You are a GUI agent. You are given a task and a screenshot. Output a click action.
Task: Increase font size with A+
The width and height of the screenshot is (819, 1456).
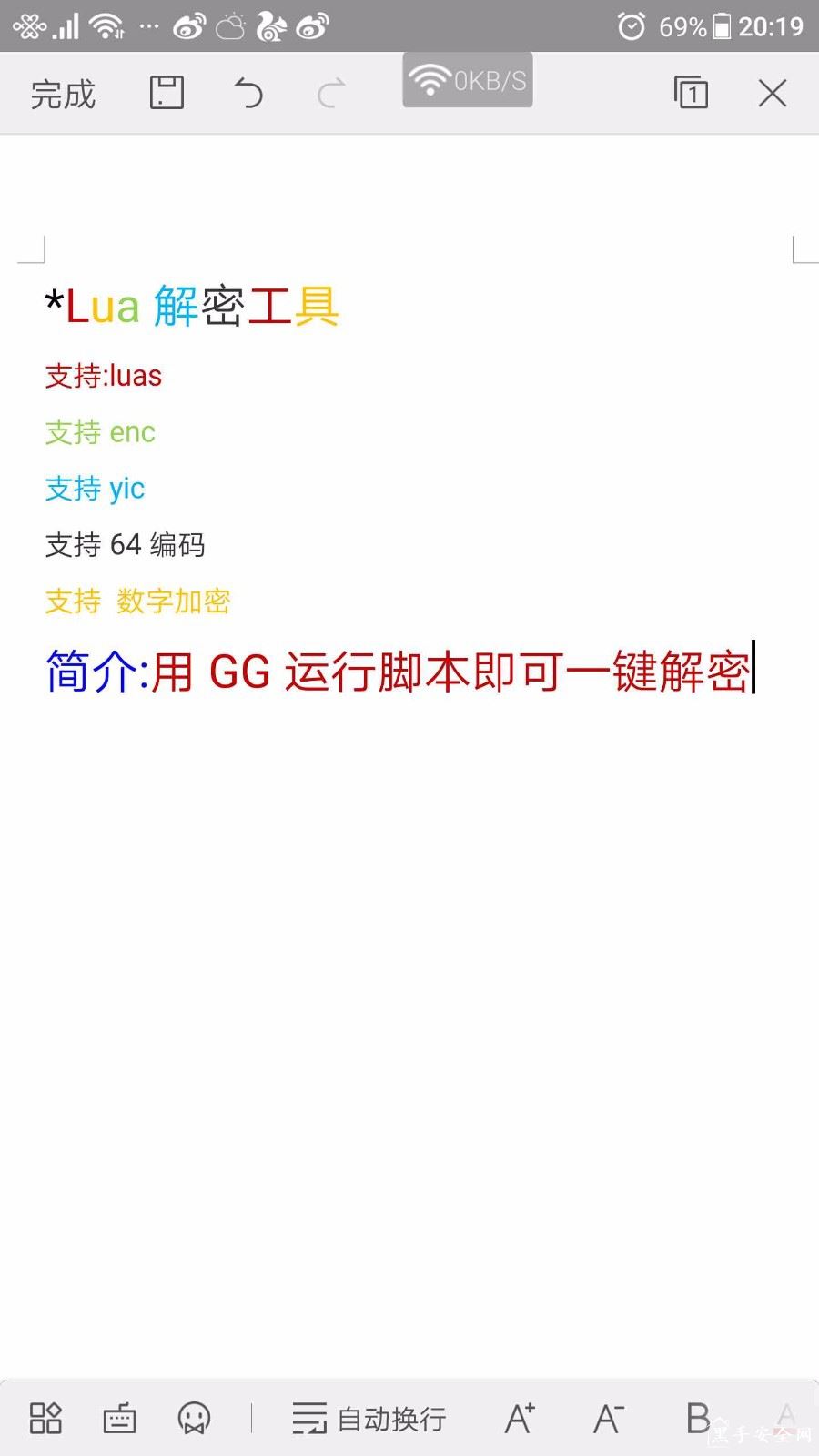[520, 1418]
